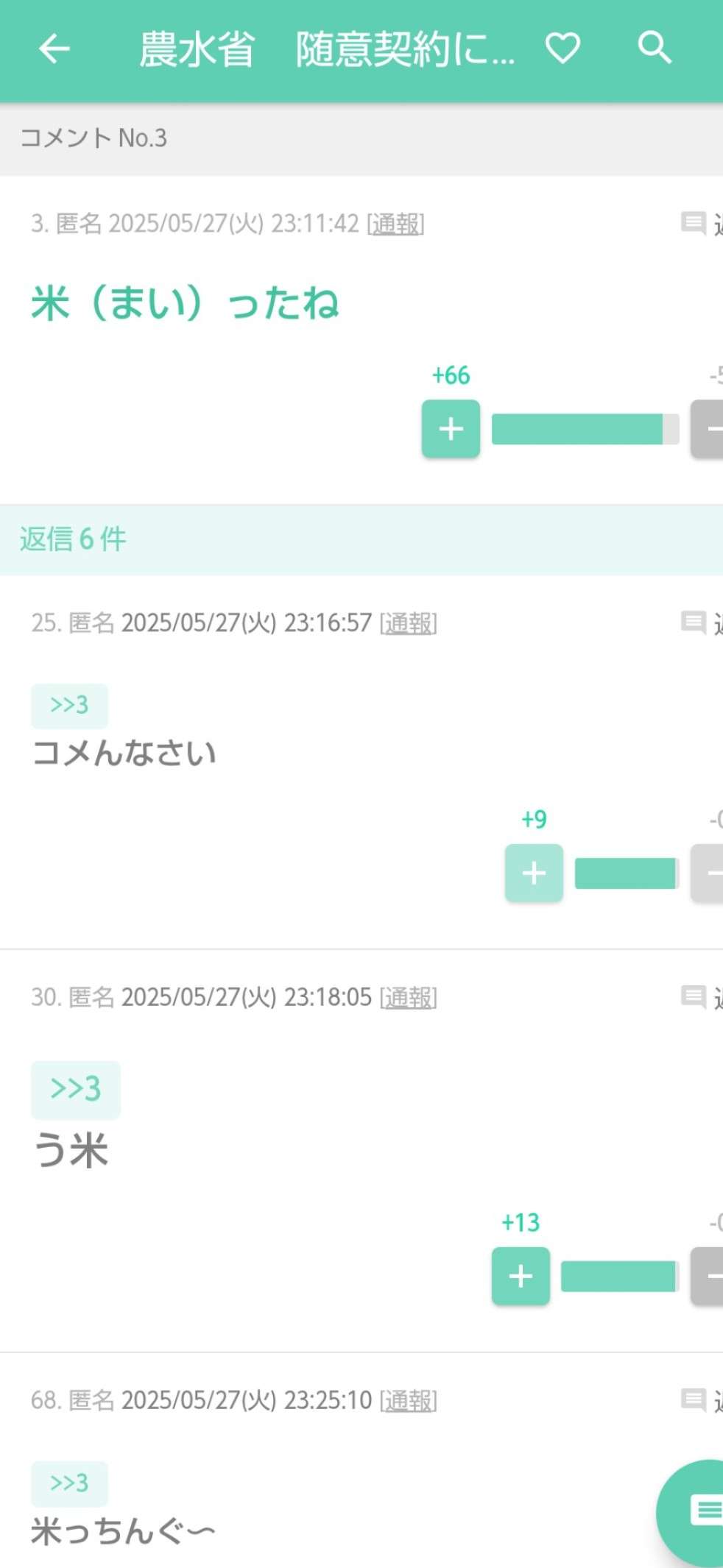Screen dimensions: 723x1568
Task: Select the 返信 6 件 replies header
Action: 73,539
